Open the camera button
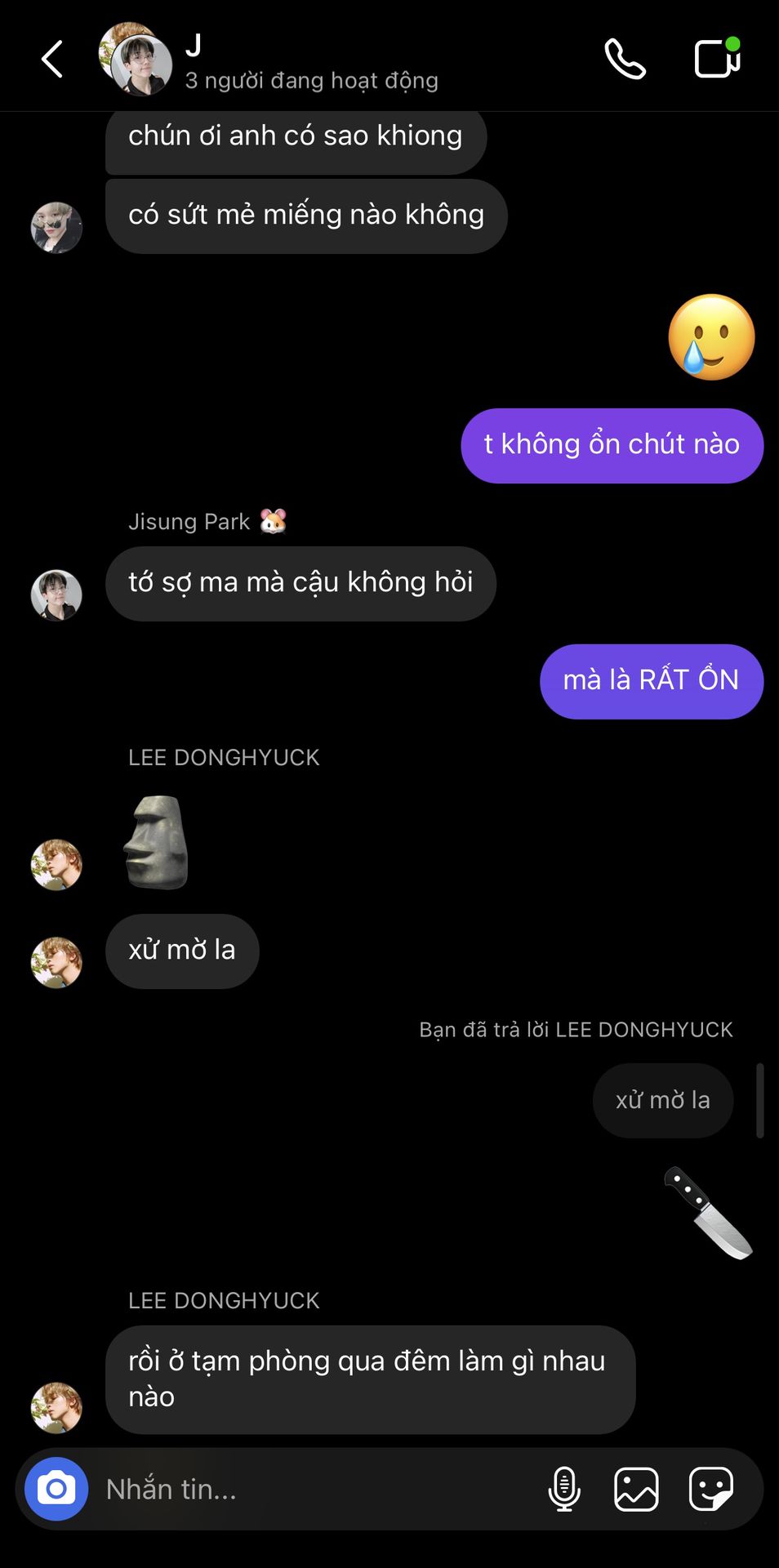Image resolution: width=779 pixels, height=1568 pixels. (x=56, y=1489)
